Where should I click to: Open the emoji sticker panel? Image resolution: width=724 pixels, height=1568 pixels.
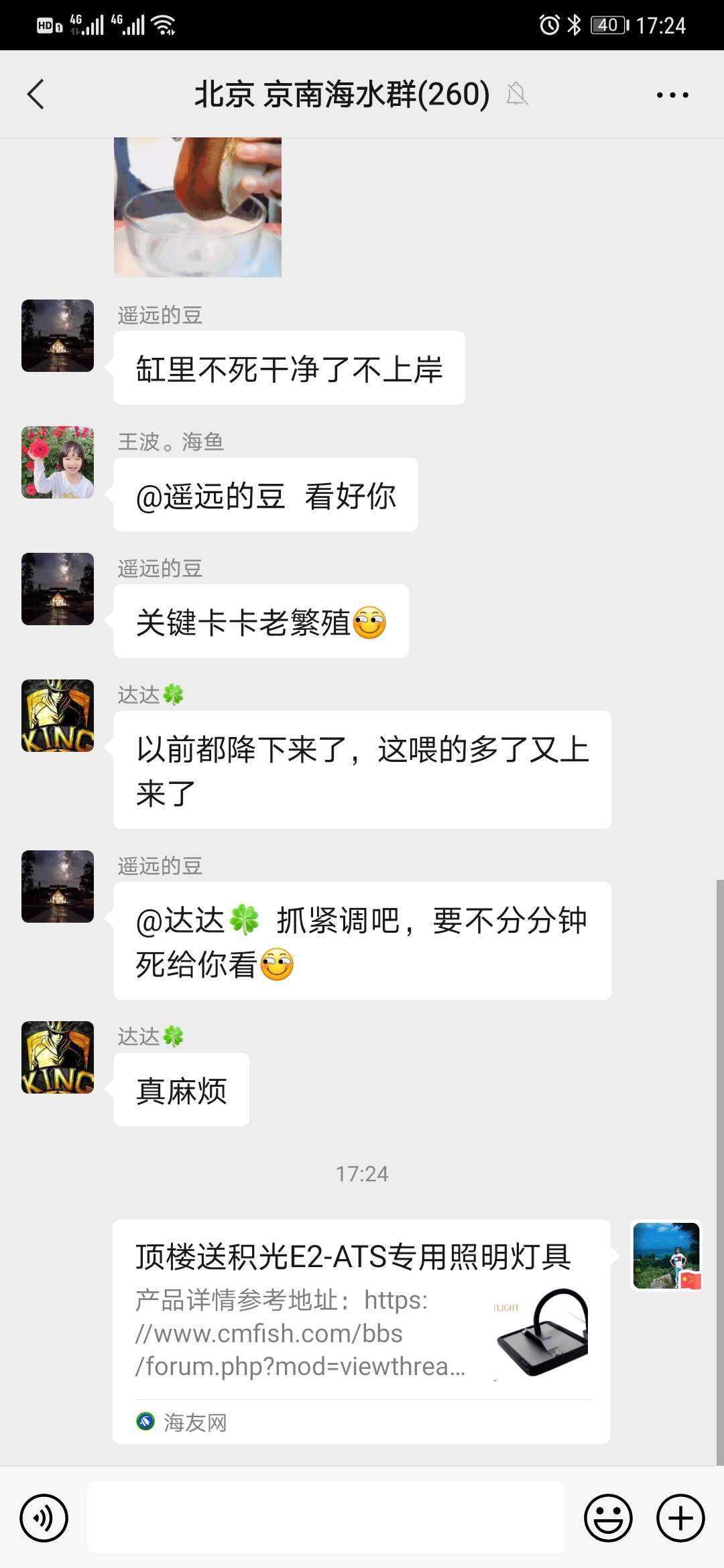pos(608,1518)
